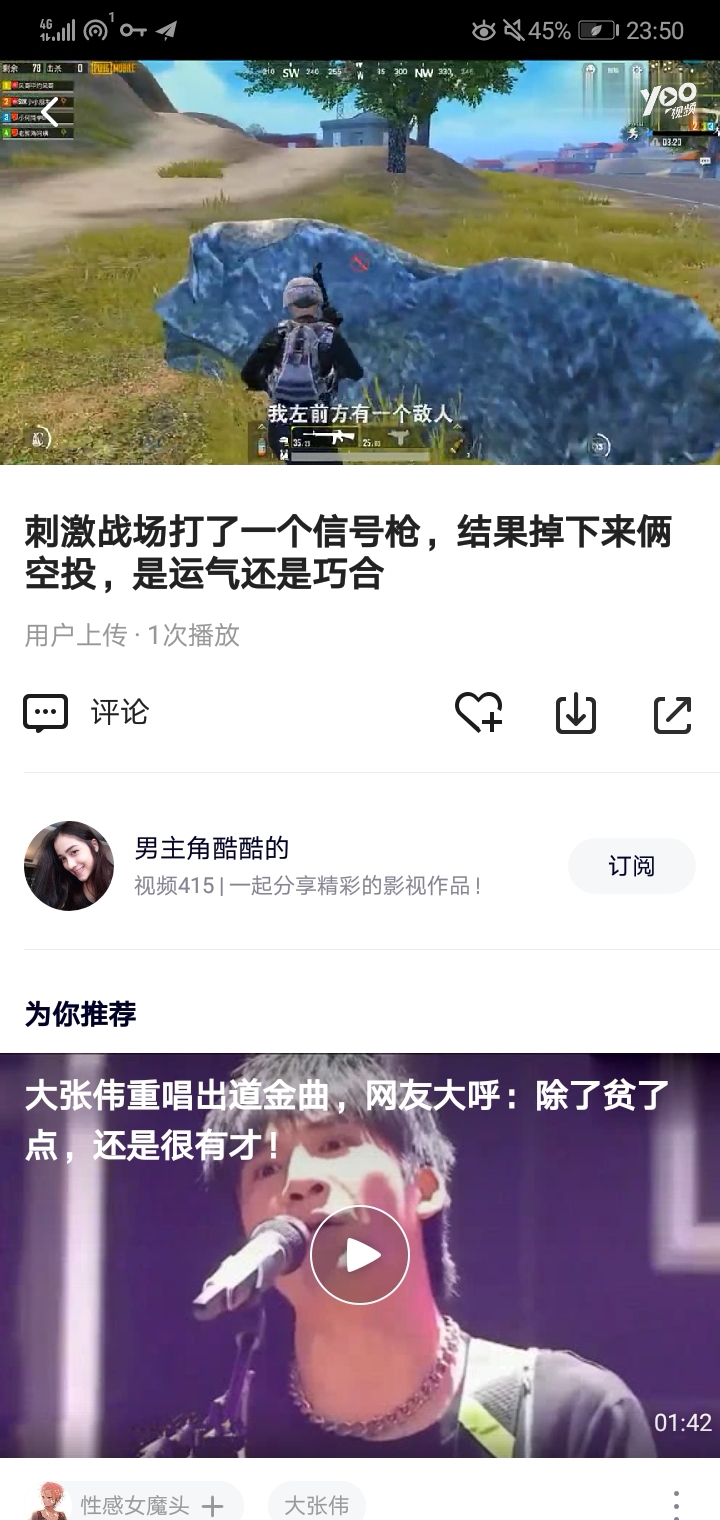This screenshot has height=1520, width=720.
Task: Go back using the arrow over the video
Action: click(48, 112)
